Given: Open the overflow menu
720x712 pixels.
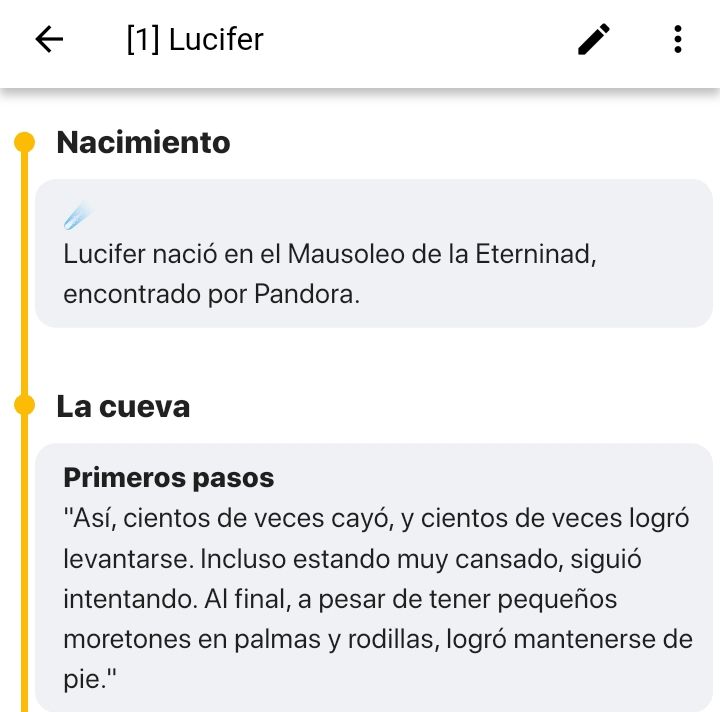Looking at the screenshot, I should click(x=677, y=40).
